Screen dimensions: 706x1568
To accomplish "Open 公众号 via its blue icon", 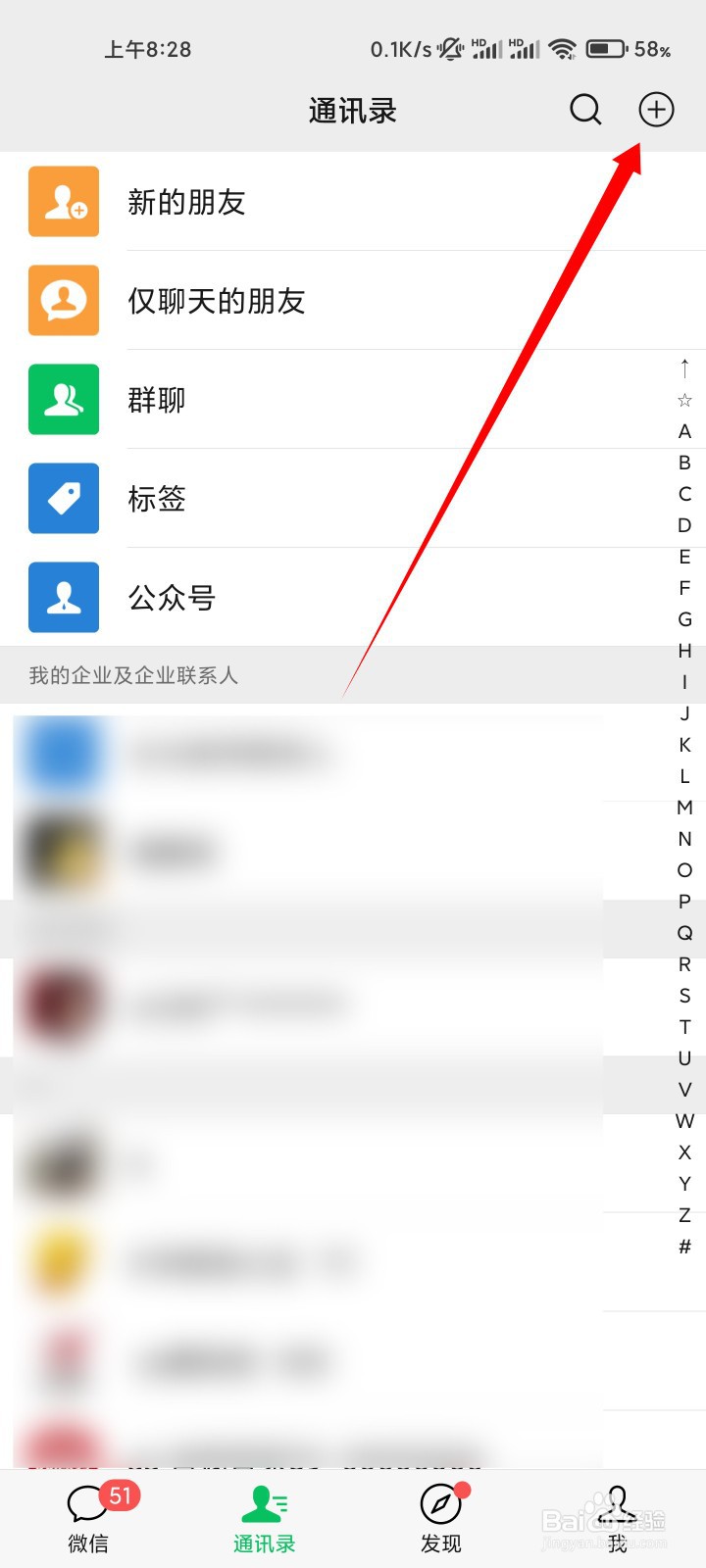I will (64, 598).
